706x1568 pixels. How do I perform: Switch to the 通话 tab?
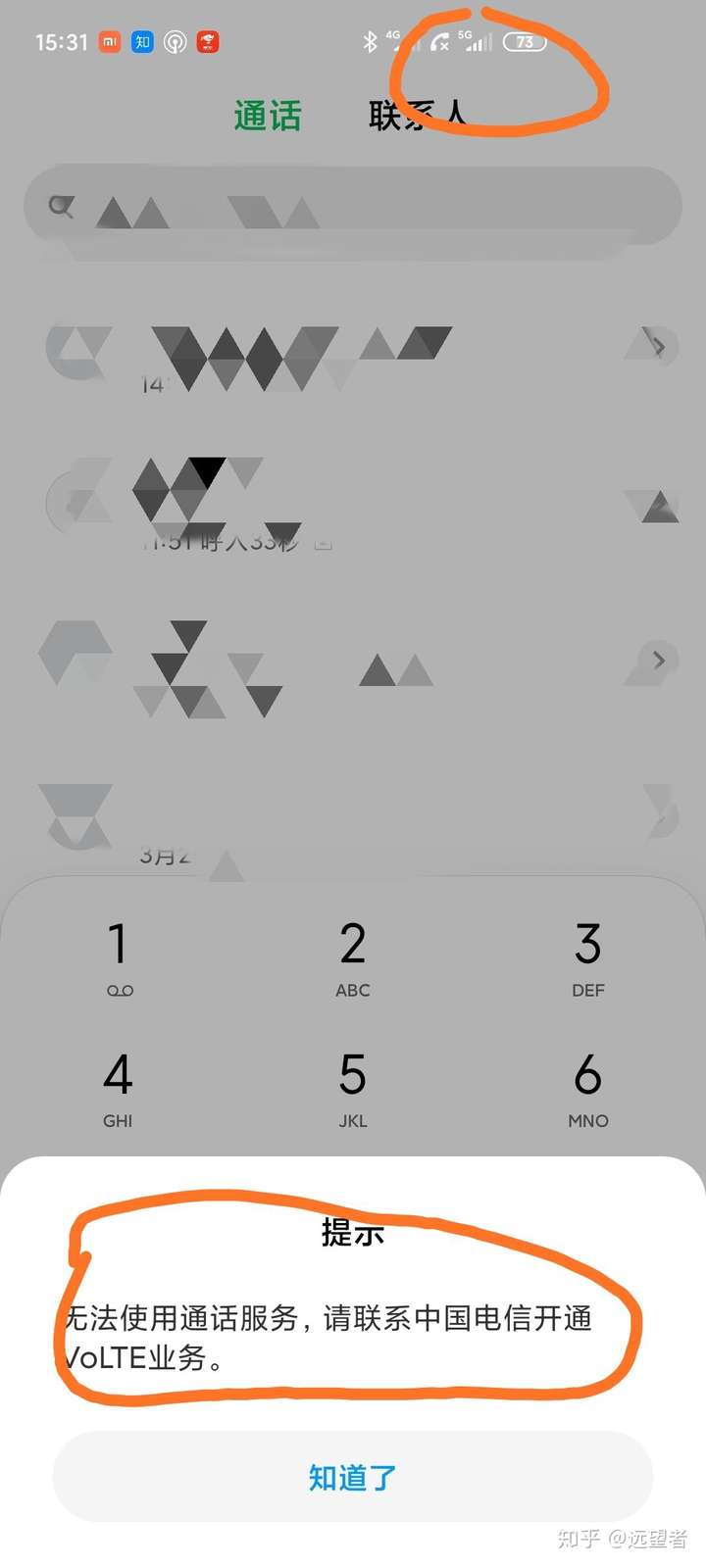pos(267,116)
